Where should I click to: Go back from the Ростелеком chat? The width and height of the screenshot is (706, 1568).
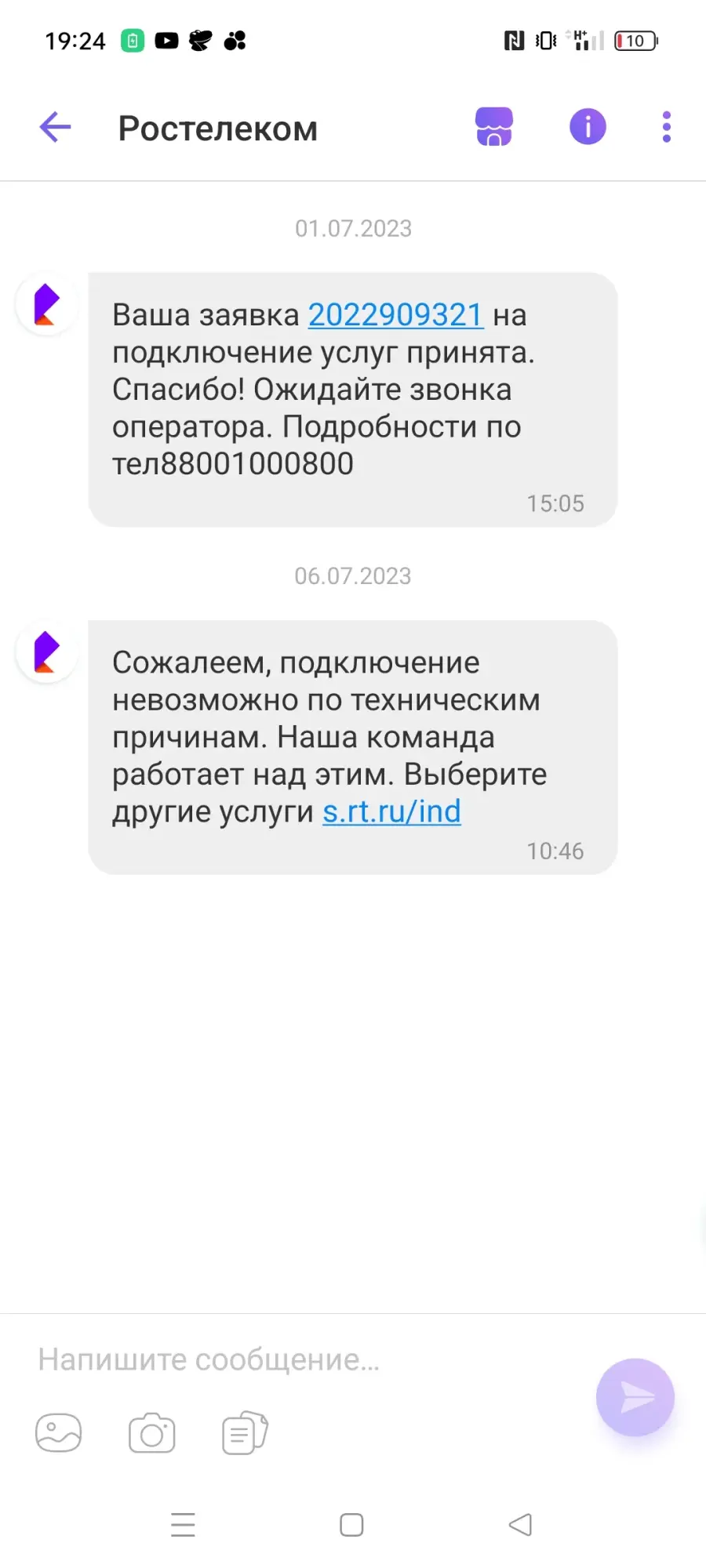coord(56,127)
